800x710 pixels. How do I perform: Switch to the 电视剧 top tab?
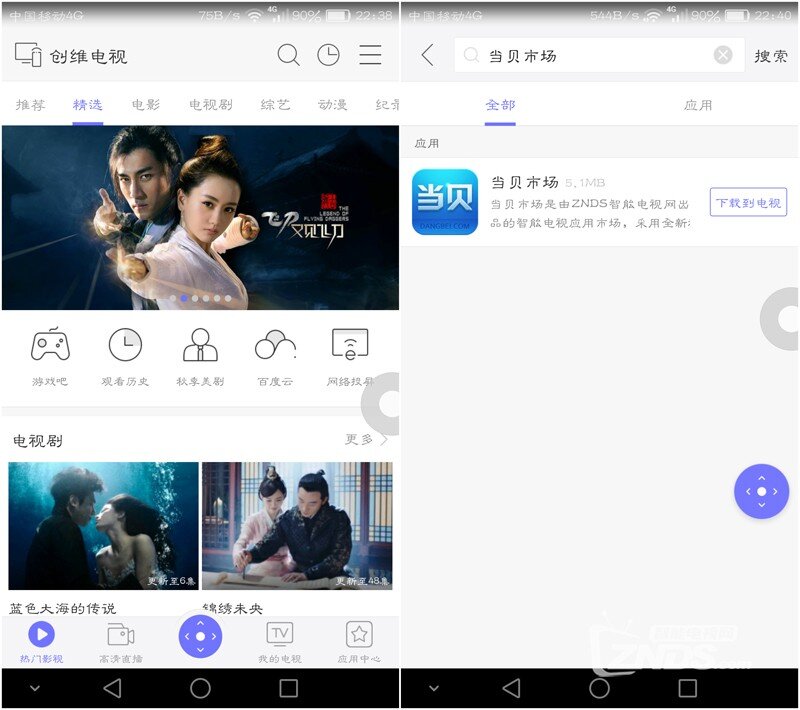tap(210, 104)
